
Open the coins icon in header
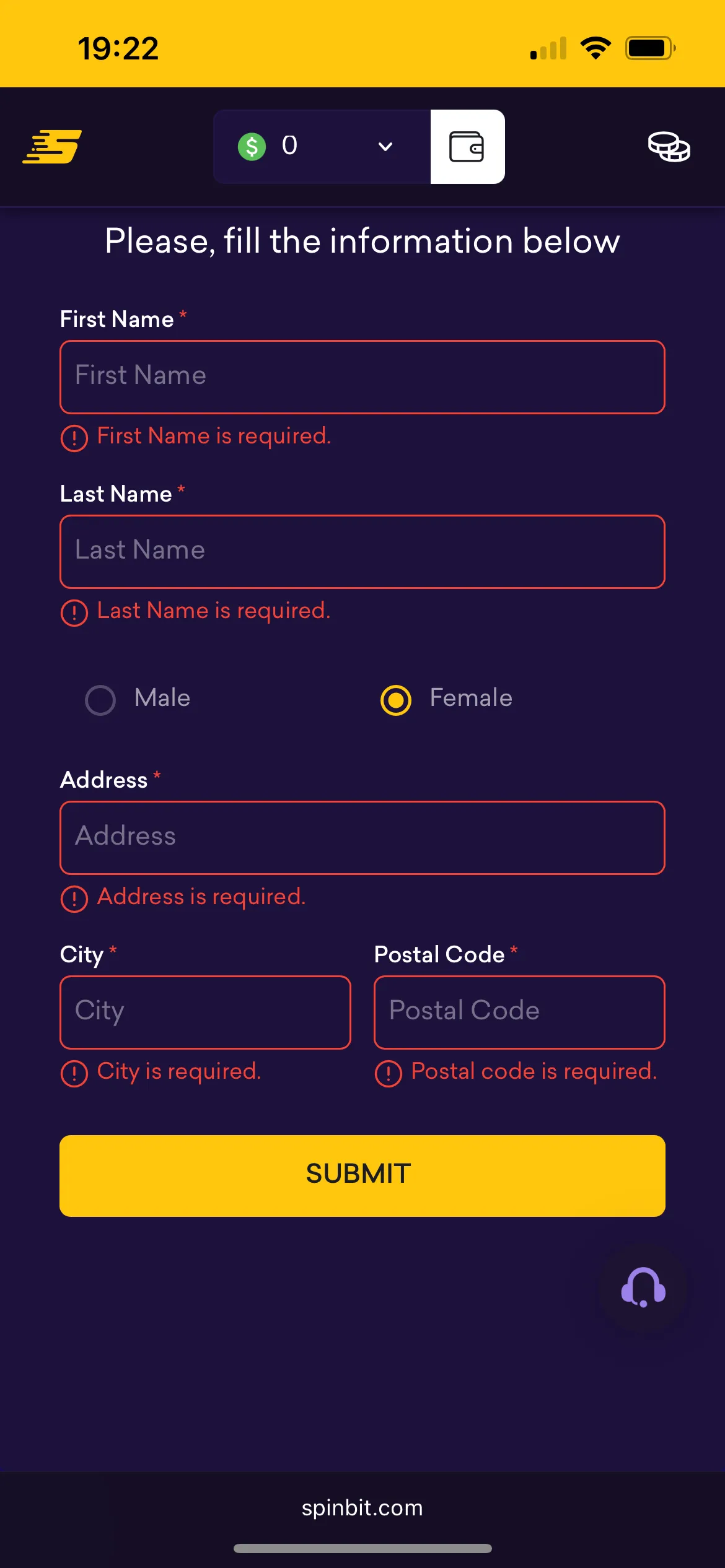(669, 147)
